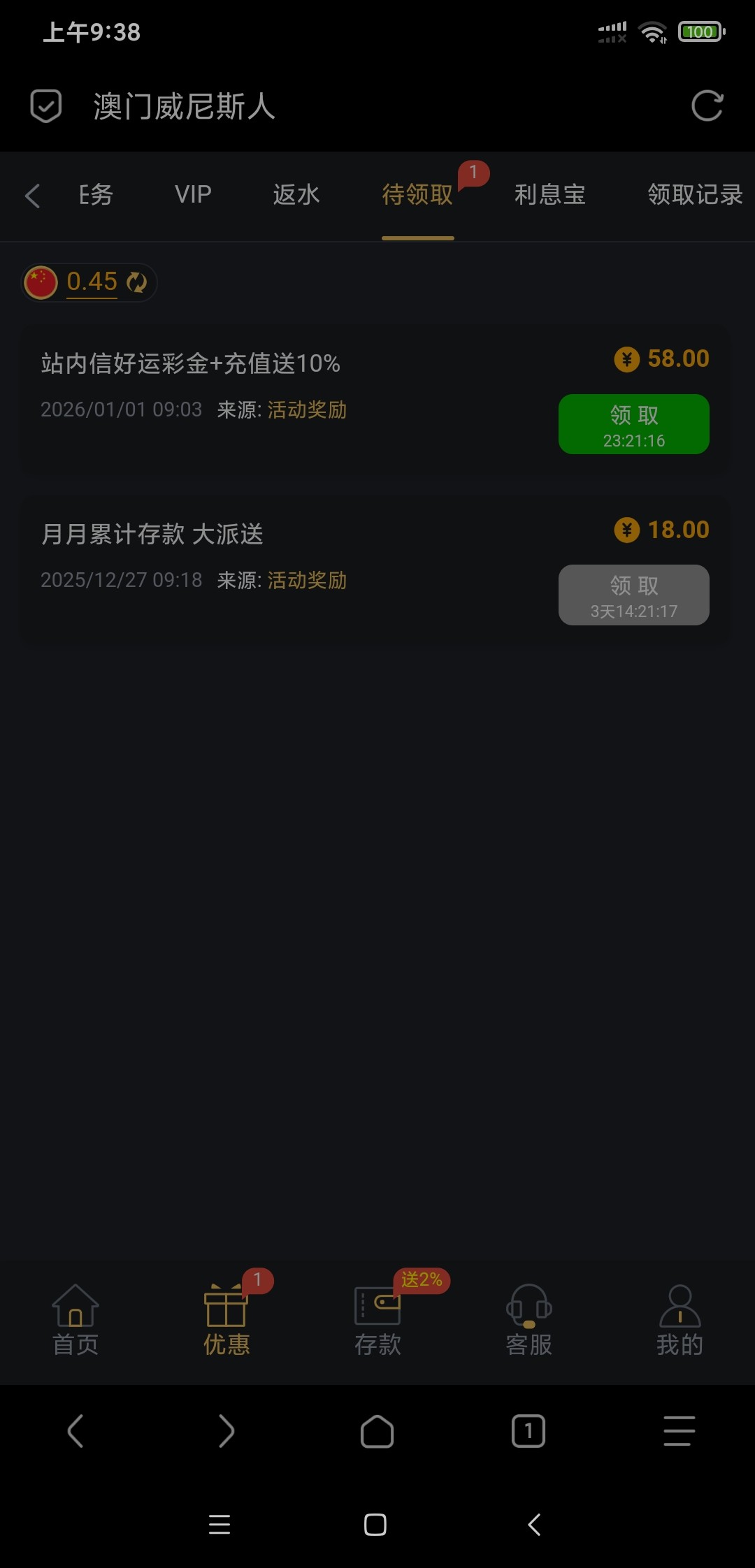Claim the 58.00 站内信好运彩金 reward

(x=633, y=424)
